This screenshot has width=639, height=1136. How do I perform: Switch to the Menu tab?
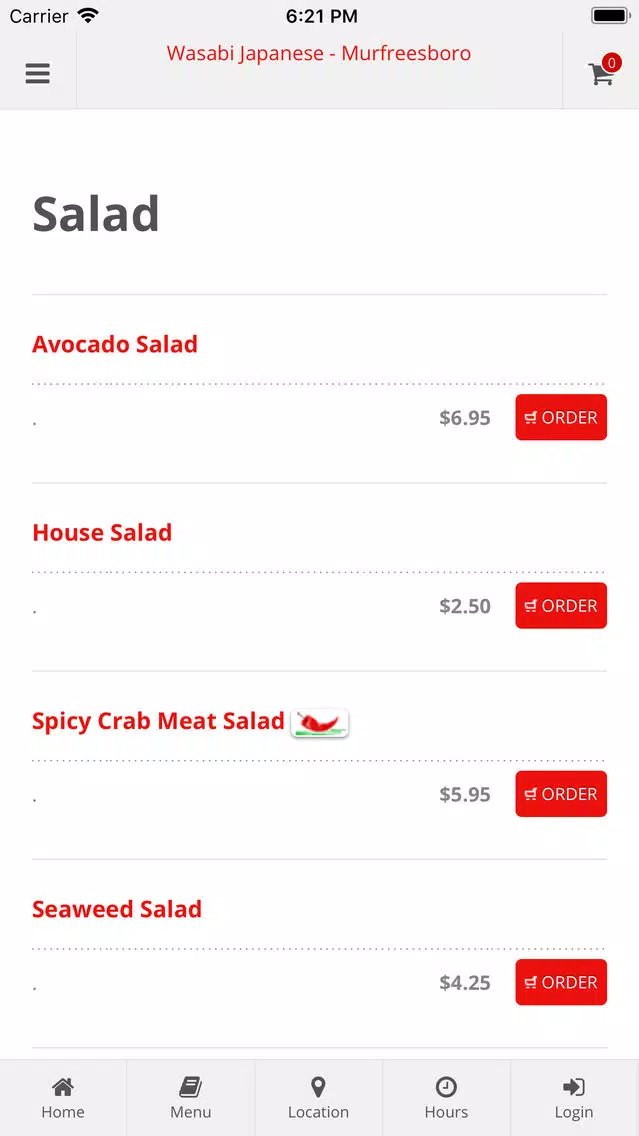point(191,1098)
